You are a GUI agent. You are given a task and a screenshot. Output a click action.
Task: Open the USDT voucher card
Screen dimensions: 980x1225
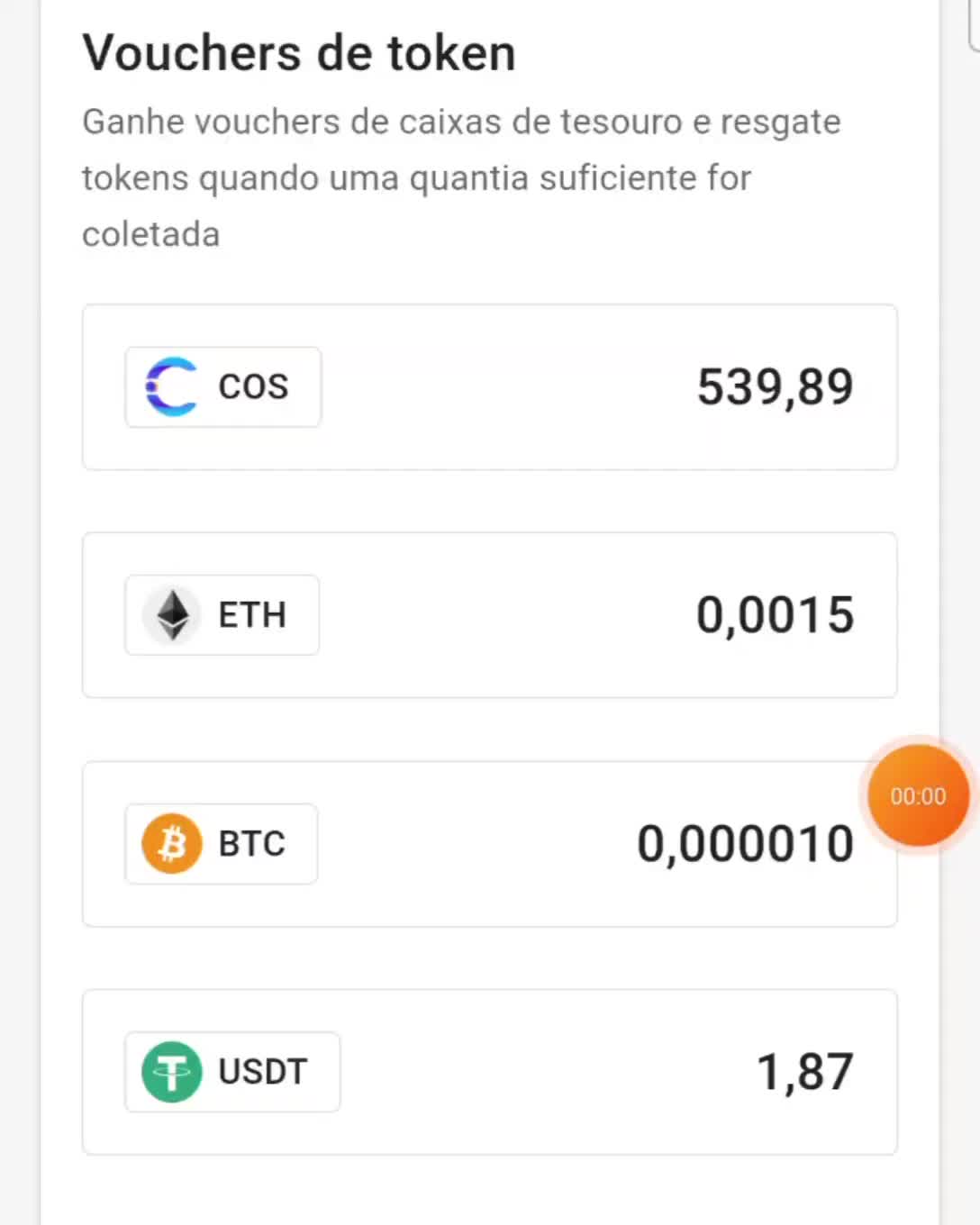click(490, 1071)
